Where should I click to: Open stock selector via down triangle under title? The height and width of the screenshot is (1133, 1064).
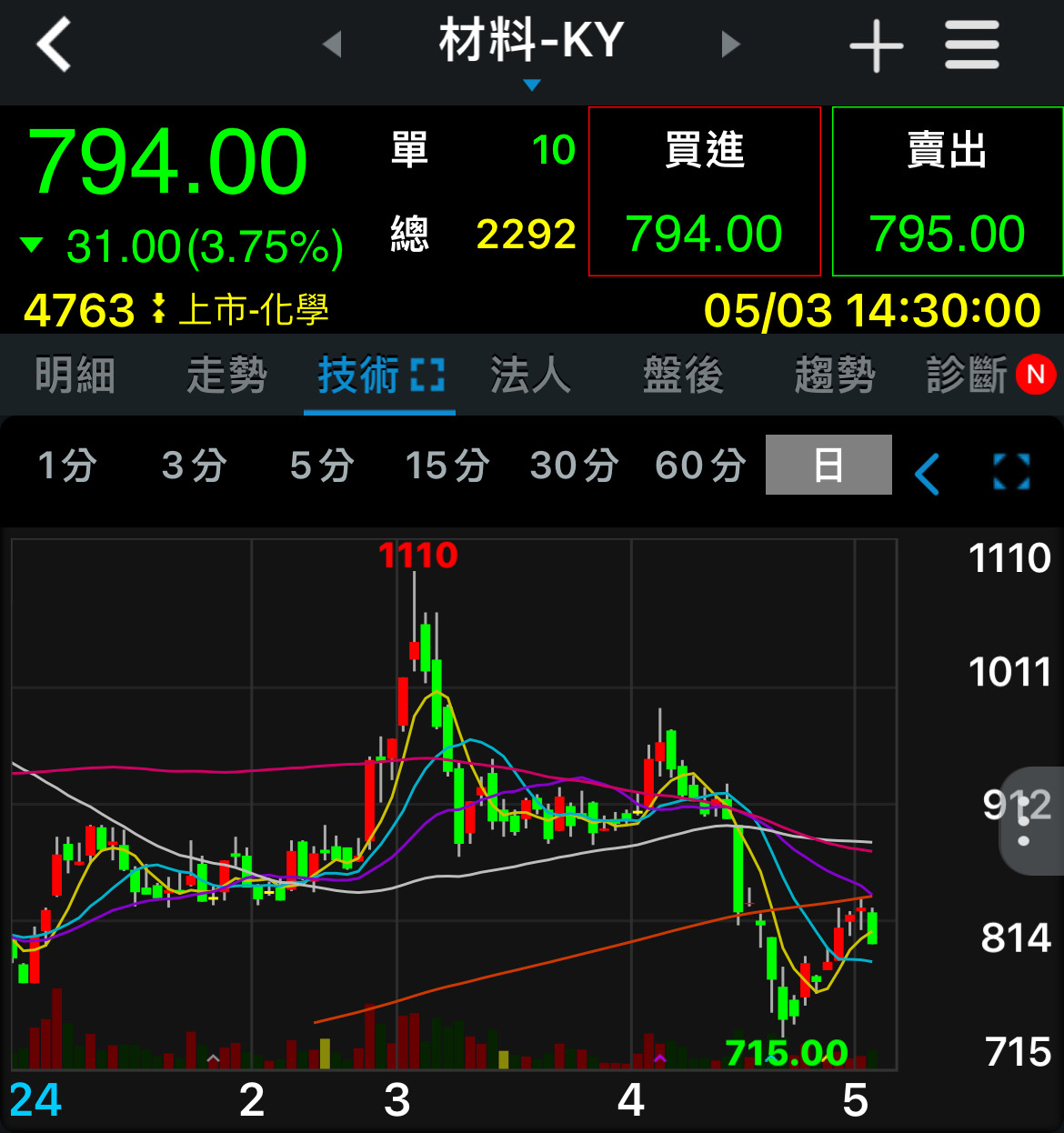[x=531, y=83]
